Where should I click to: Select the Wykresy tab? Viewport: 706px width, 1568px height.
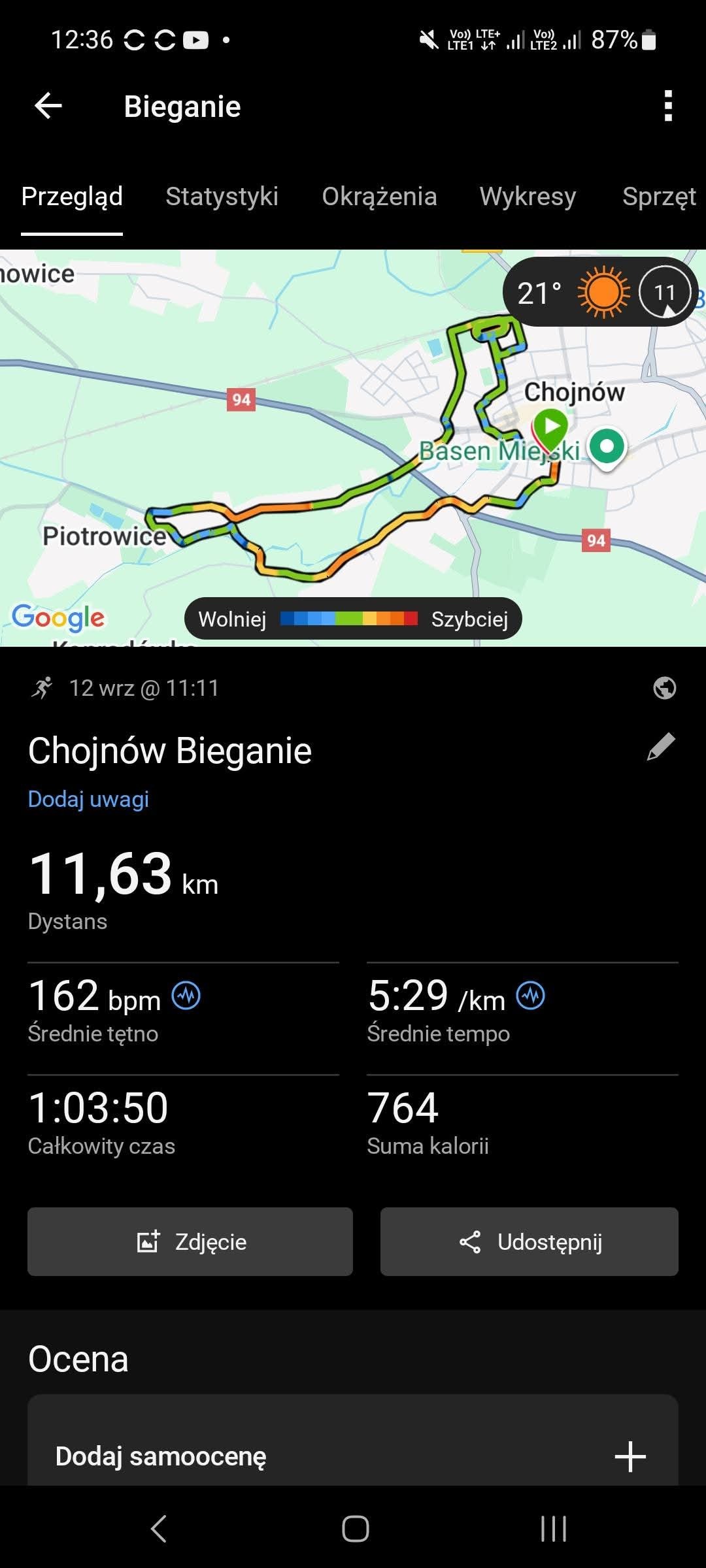528,197
